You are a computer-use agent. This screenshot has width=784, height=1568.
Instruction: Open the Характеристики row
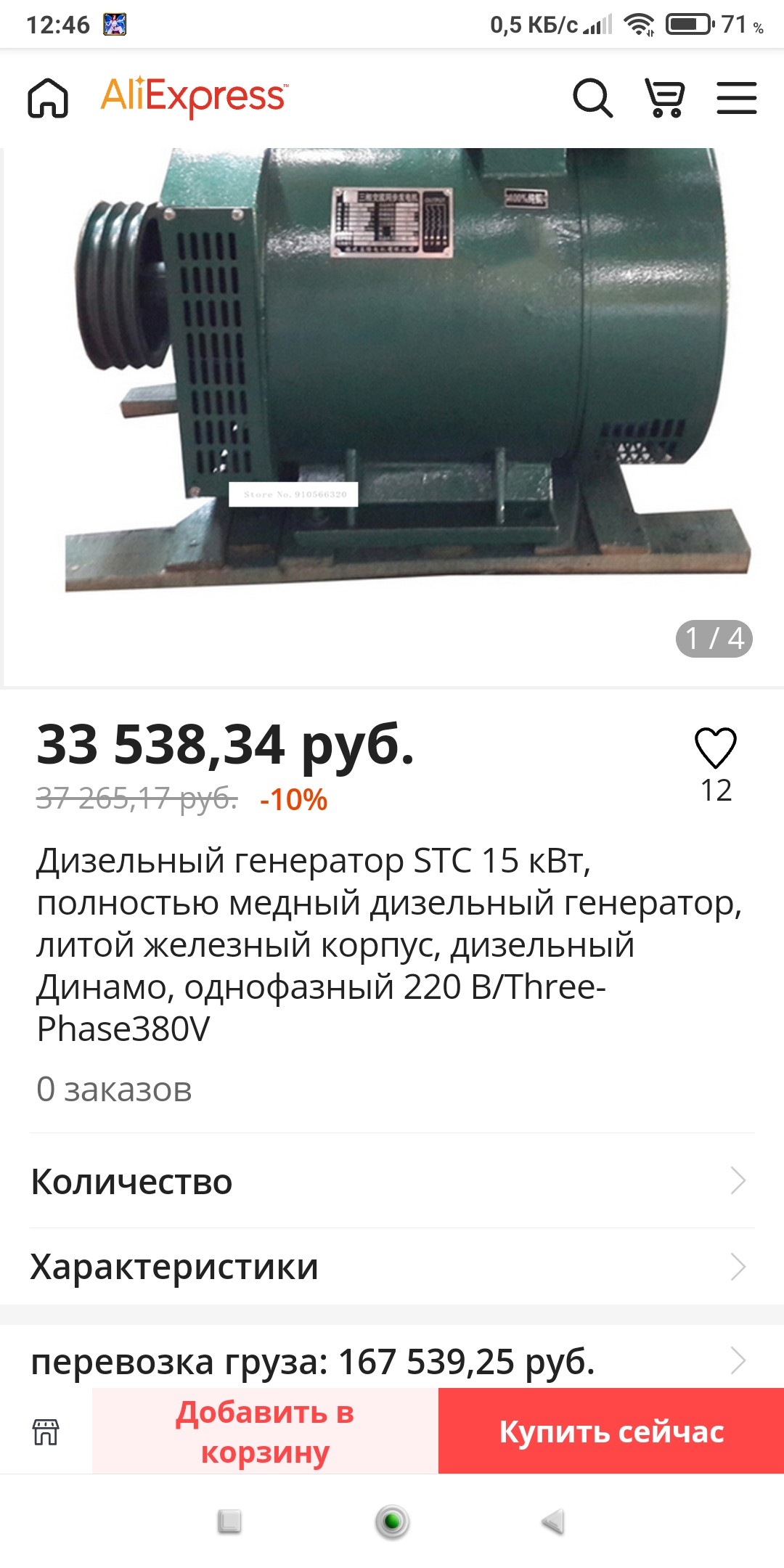392,1267
